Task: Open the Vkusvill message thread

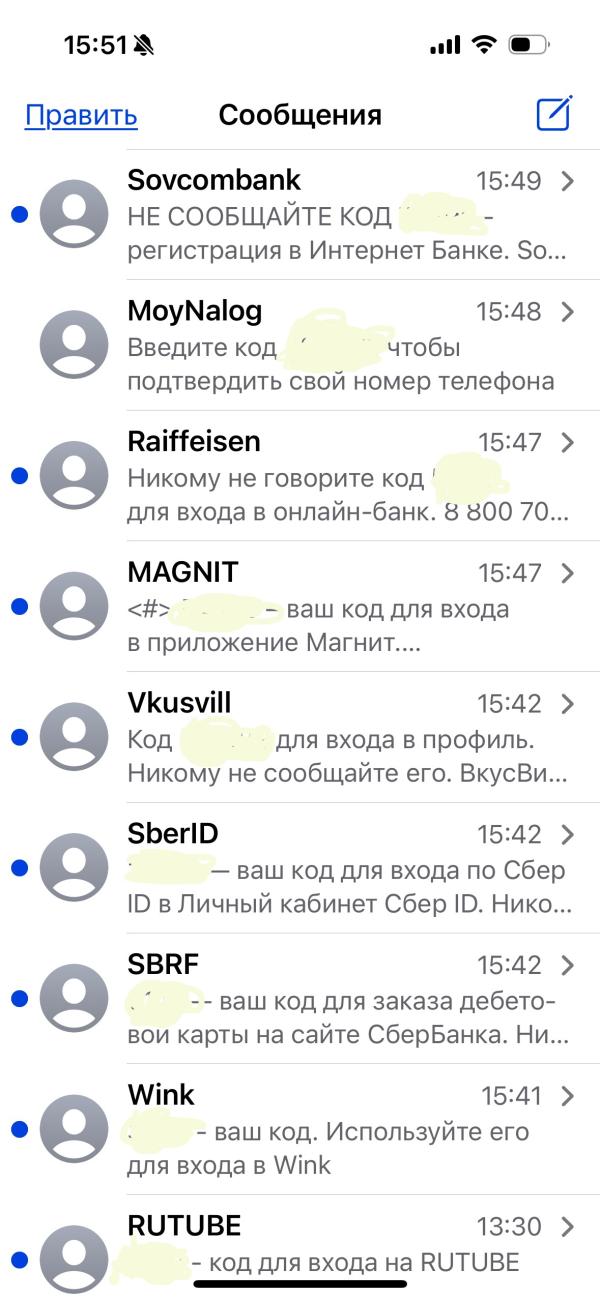Action: point(340,738)
